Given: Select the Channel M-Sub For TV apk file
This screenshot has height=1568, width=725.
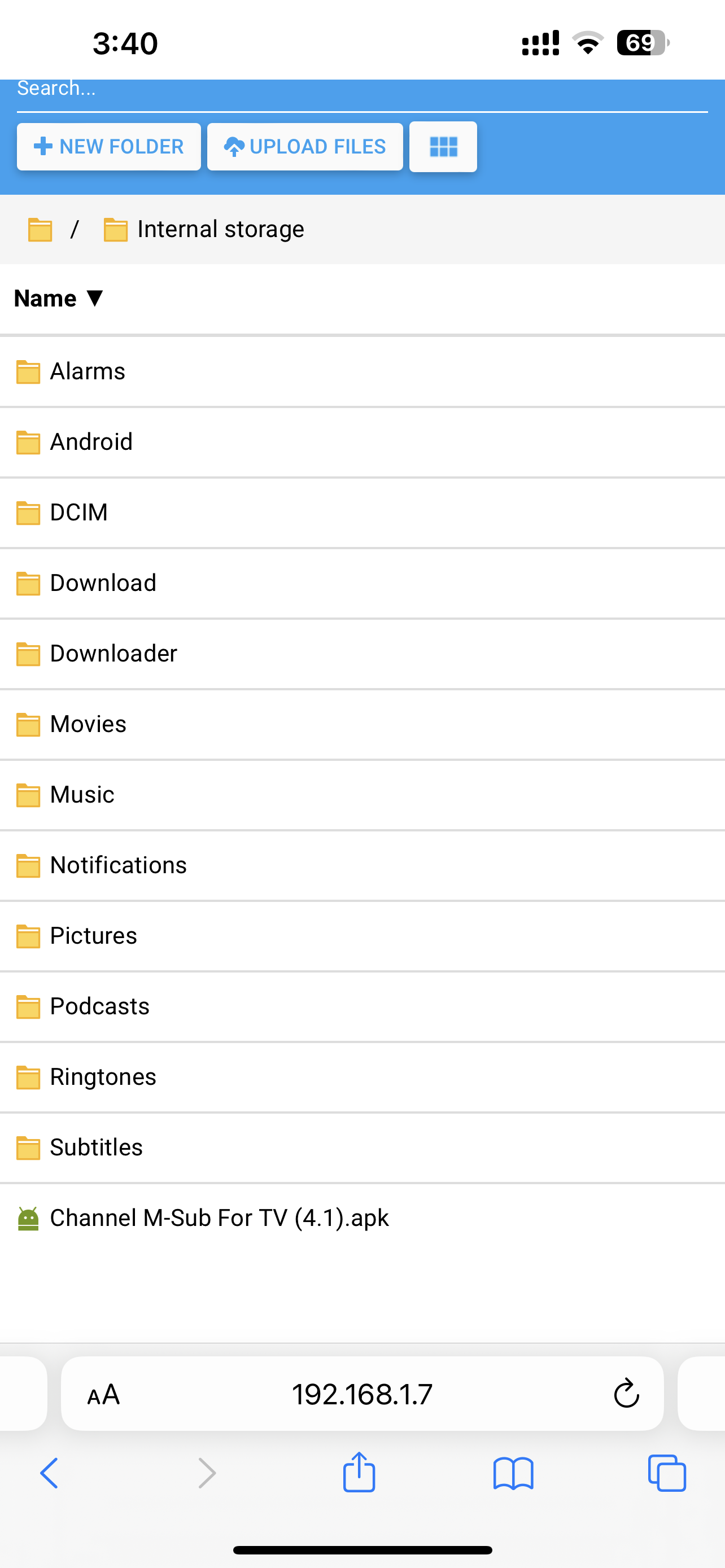Looking at the screenshot, I should pyautogui.click(x=219, y=1218).
